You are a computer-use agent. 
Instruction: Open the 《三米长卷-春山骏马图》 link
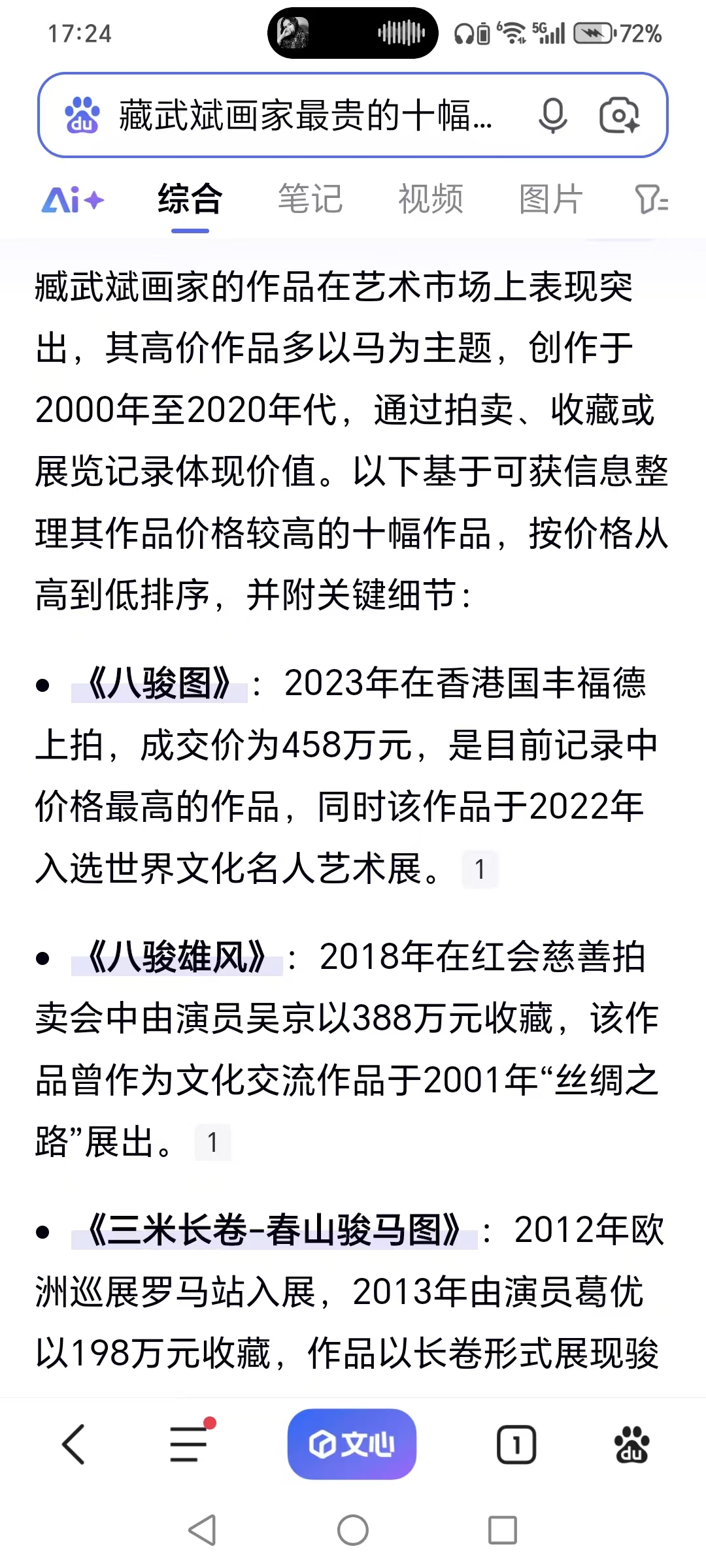(275, 1231)
